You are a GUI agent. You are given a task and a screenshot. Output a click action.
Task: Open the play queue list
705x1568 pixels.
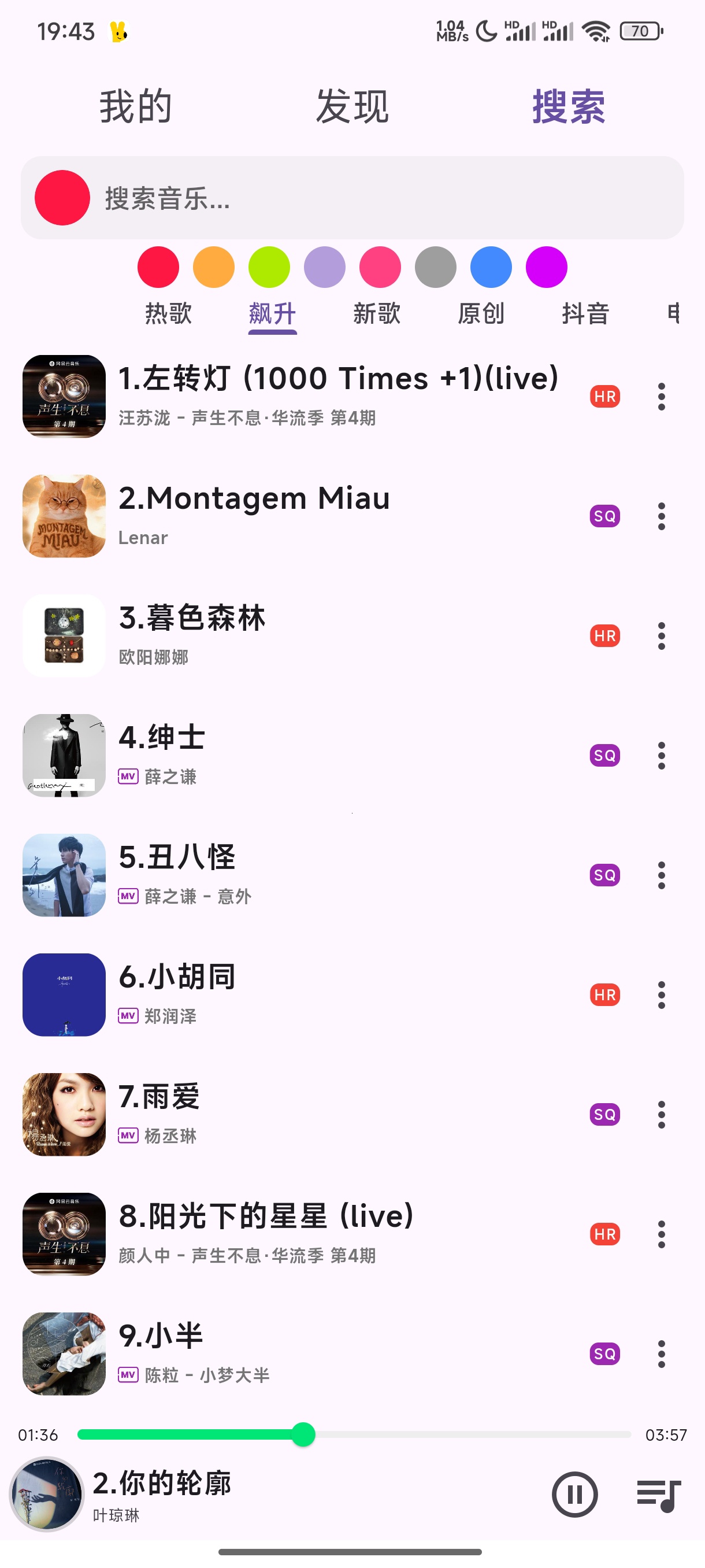tap(658, 1495)
